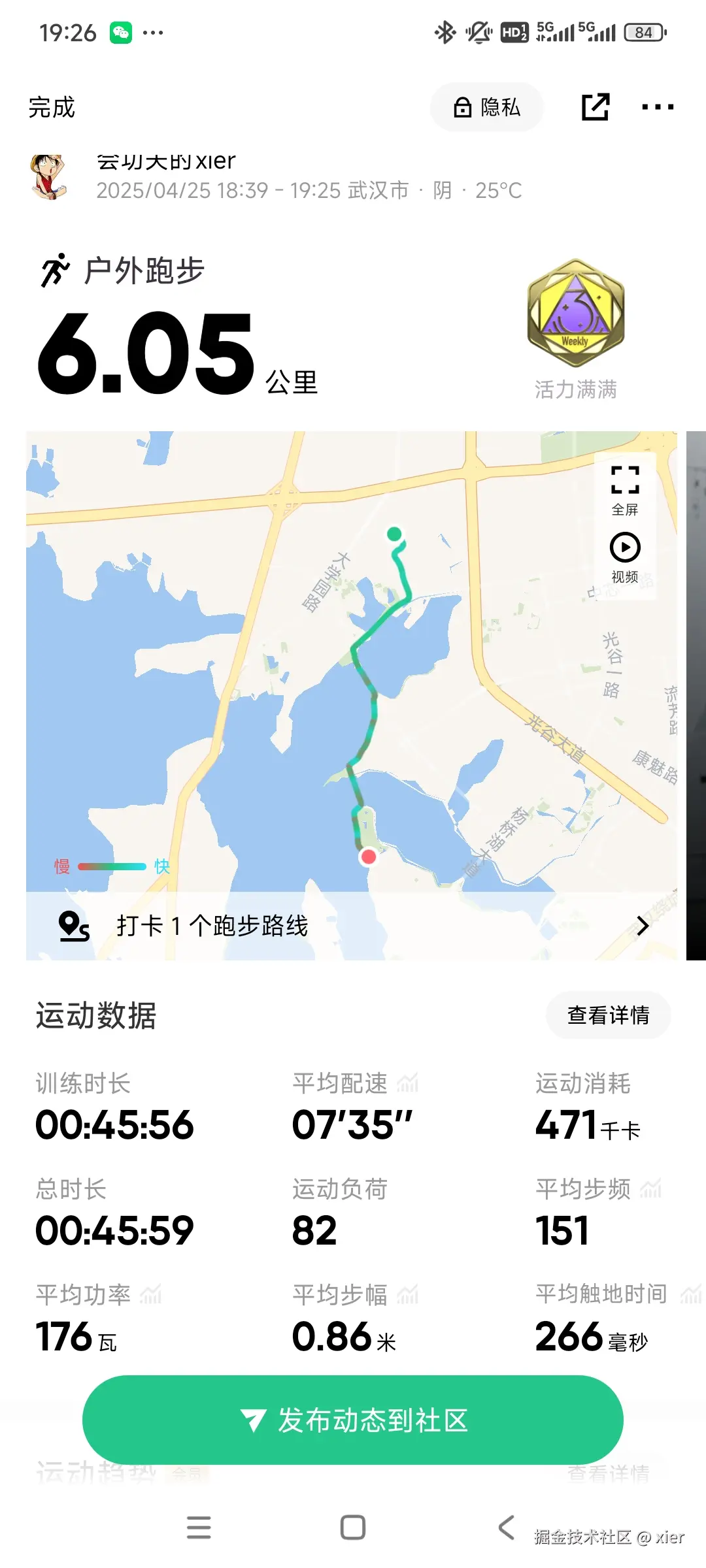Tap the Android recents navigation button

click(199, 1527)
